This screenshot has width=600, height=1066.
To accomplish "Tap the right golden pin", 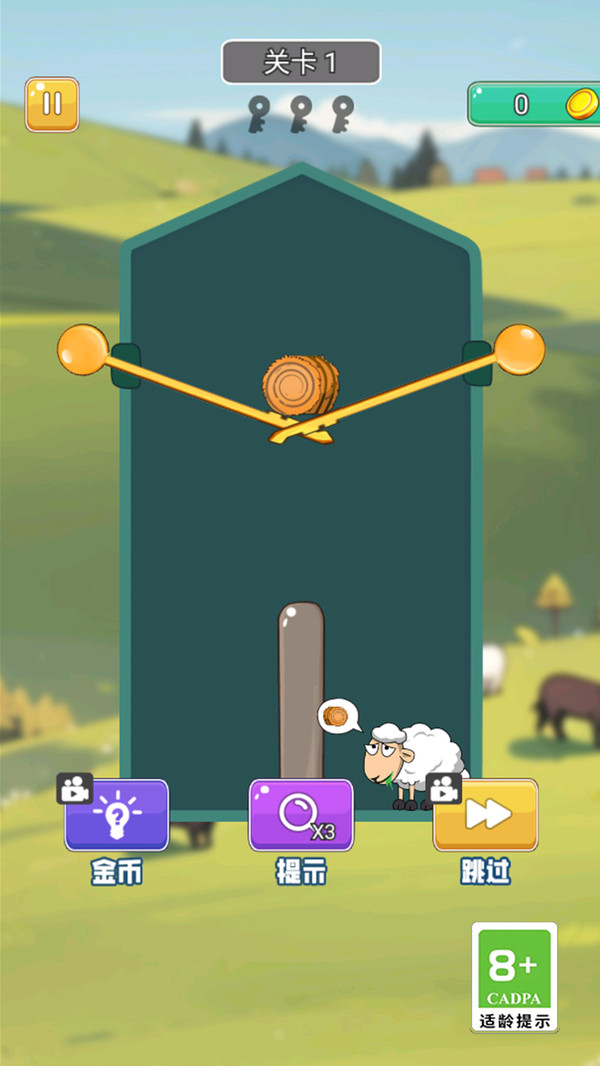I will pyautogui.click(x=519, y=350).
